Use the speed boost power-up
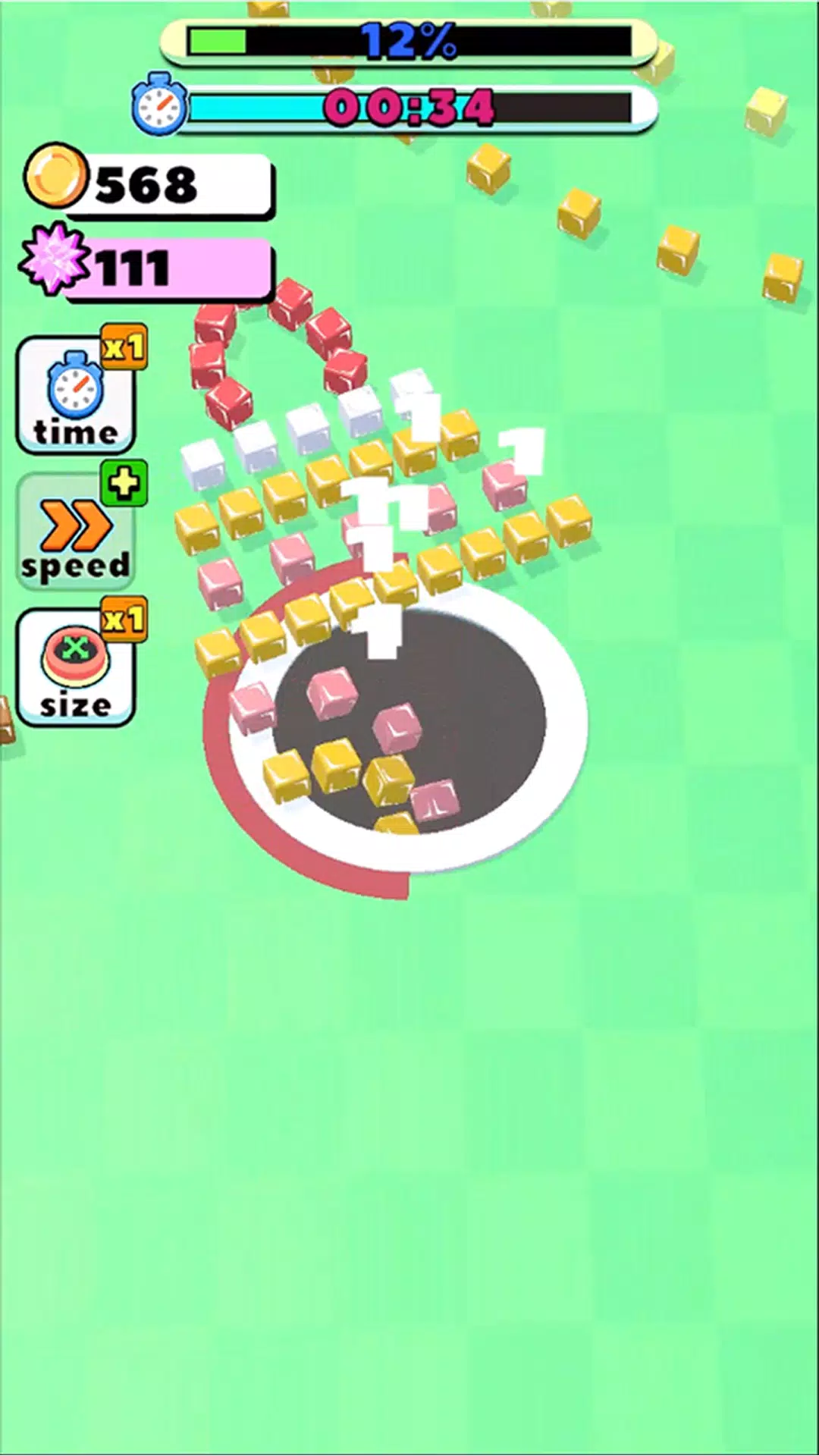Viewport: 819px width, 1456px height. click(76, 532)
